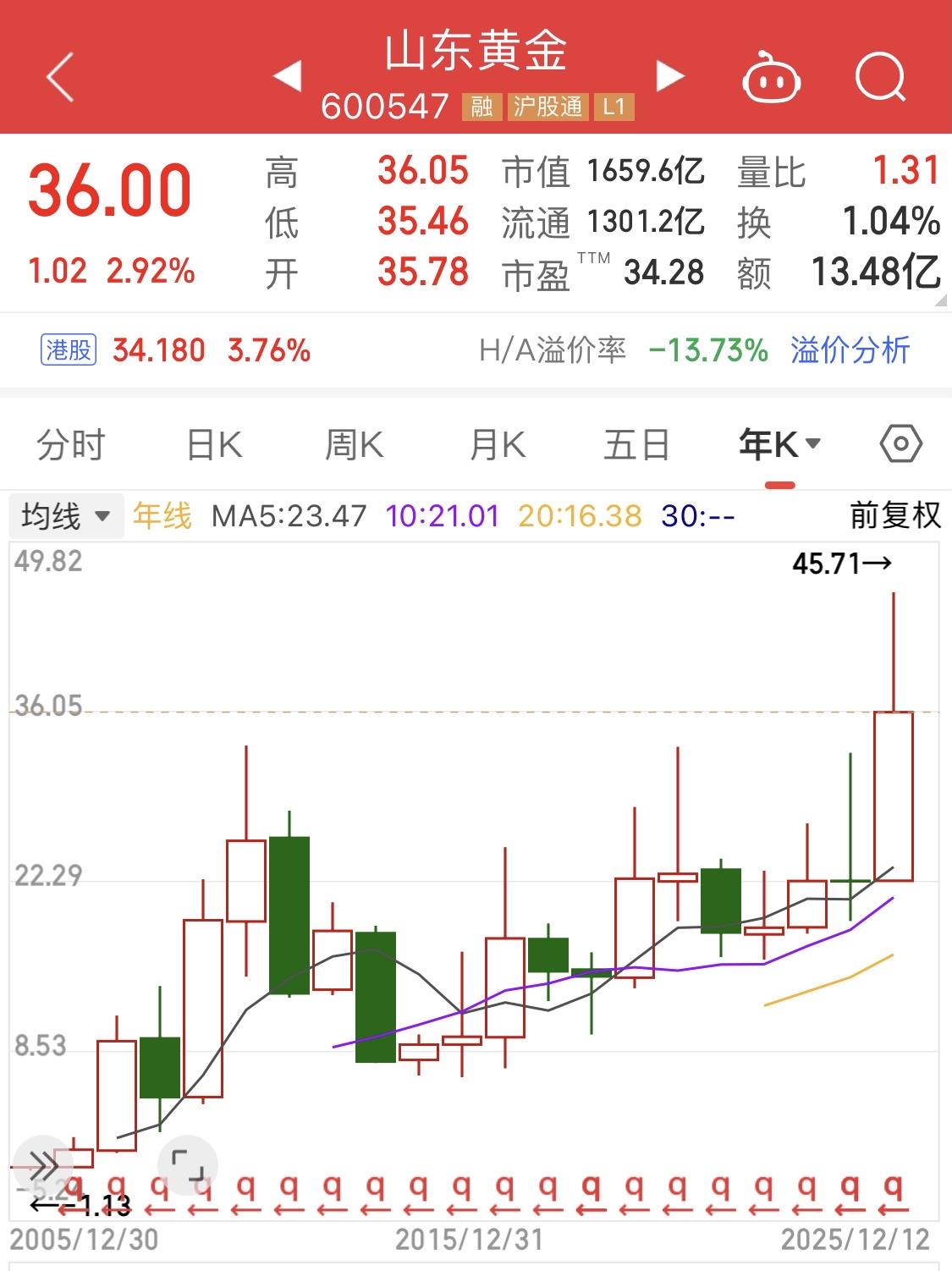This screenshot has width=952, height=1271.
Task: Tap the double-arrow expand button on chart
Action: (41, 1165)
